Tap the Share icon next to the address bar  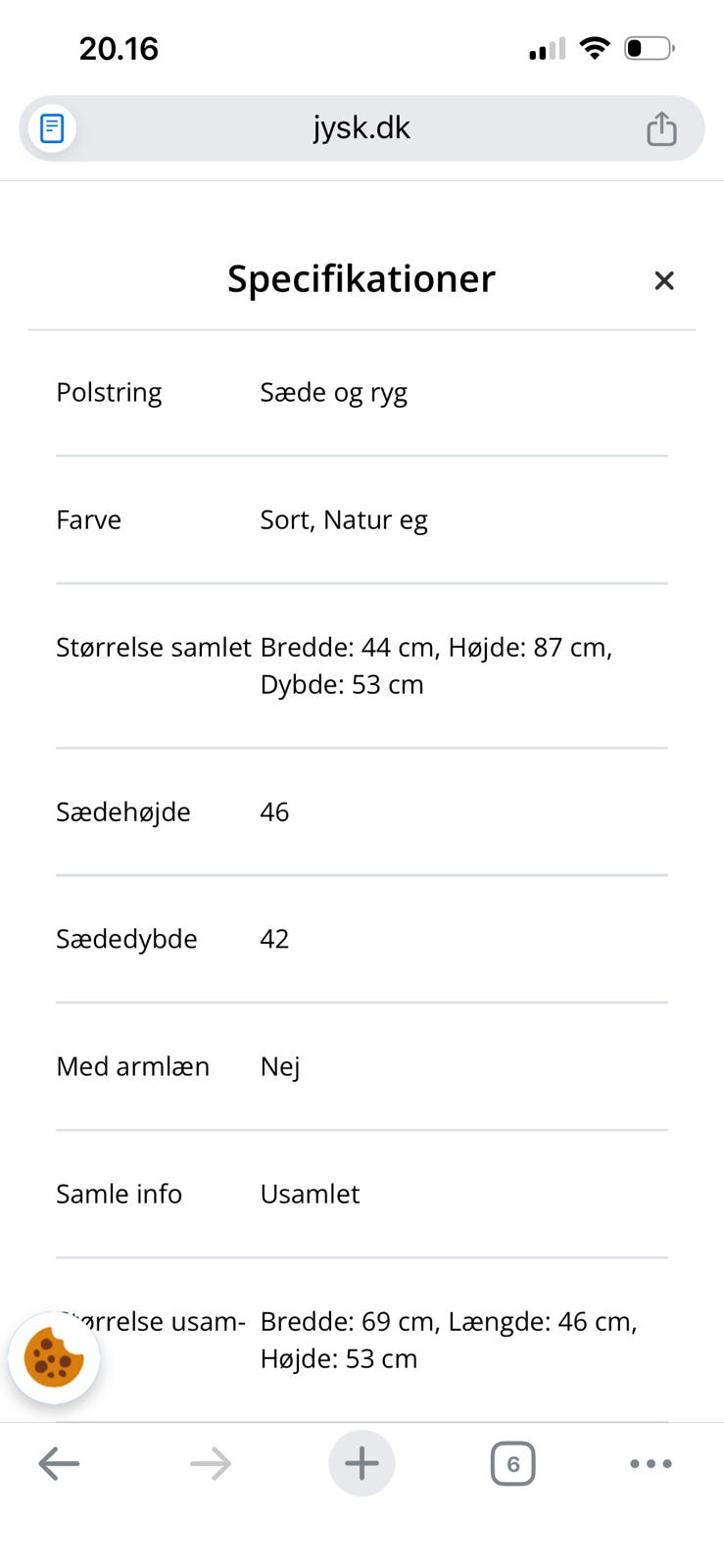coord(661,127)
